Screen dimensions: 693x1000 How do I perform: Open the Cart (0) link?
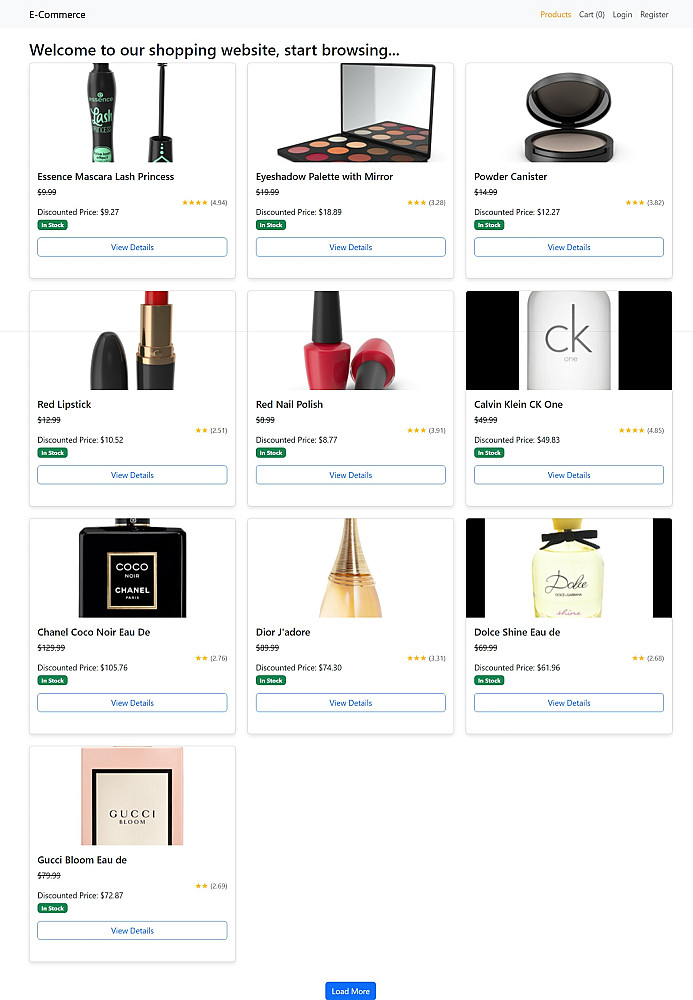coord(592,15)
